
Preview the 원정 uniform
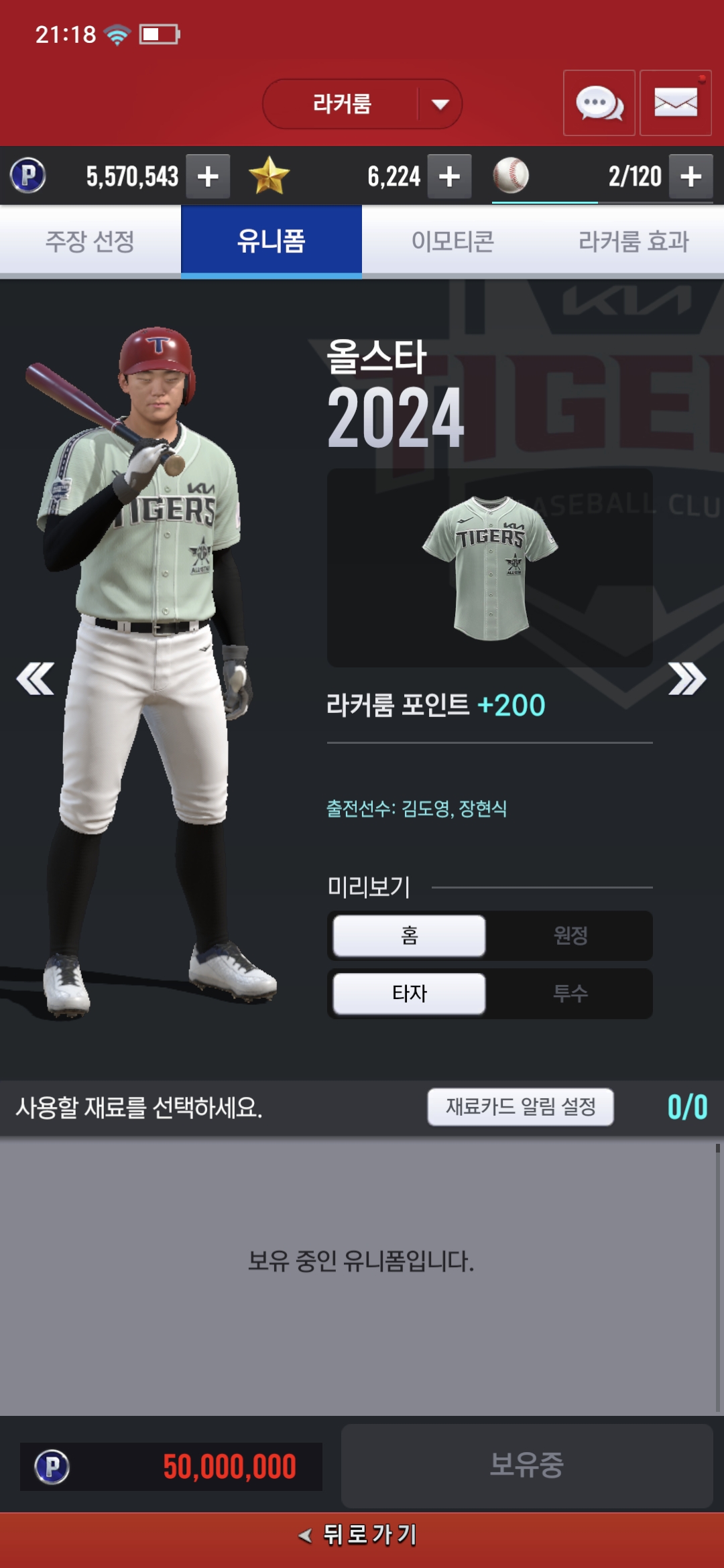pyautogui.click(x=570, y=935)
